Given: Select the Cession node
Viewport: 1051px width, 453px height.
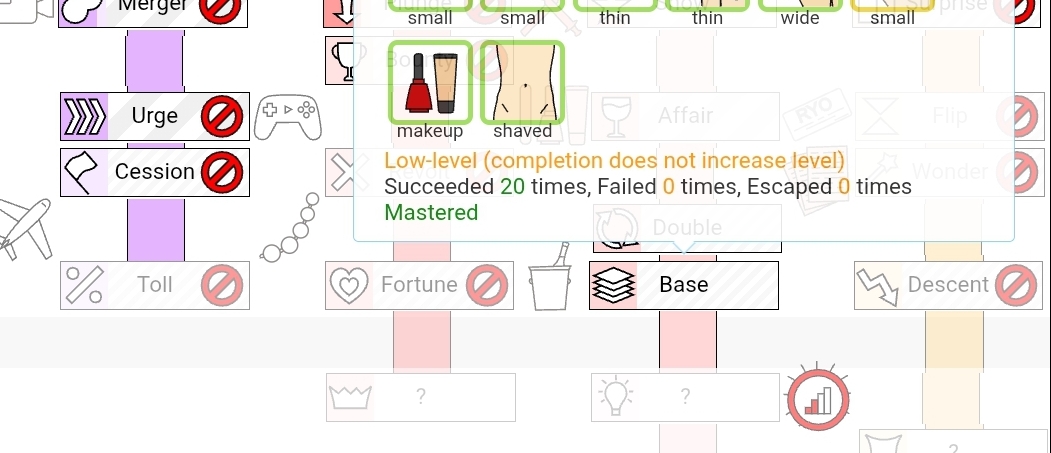Looking at the screenshot, I should [154, 172].
